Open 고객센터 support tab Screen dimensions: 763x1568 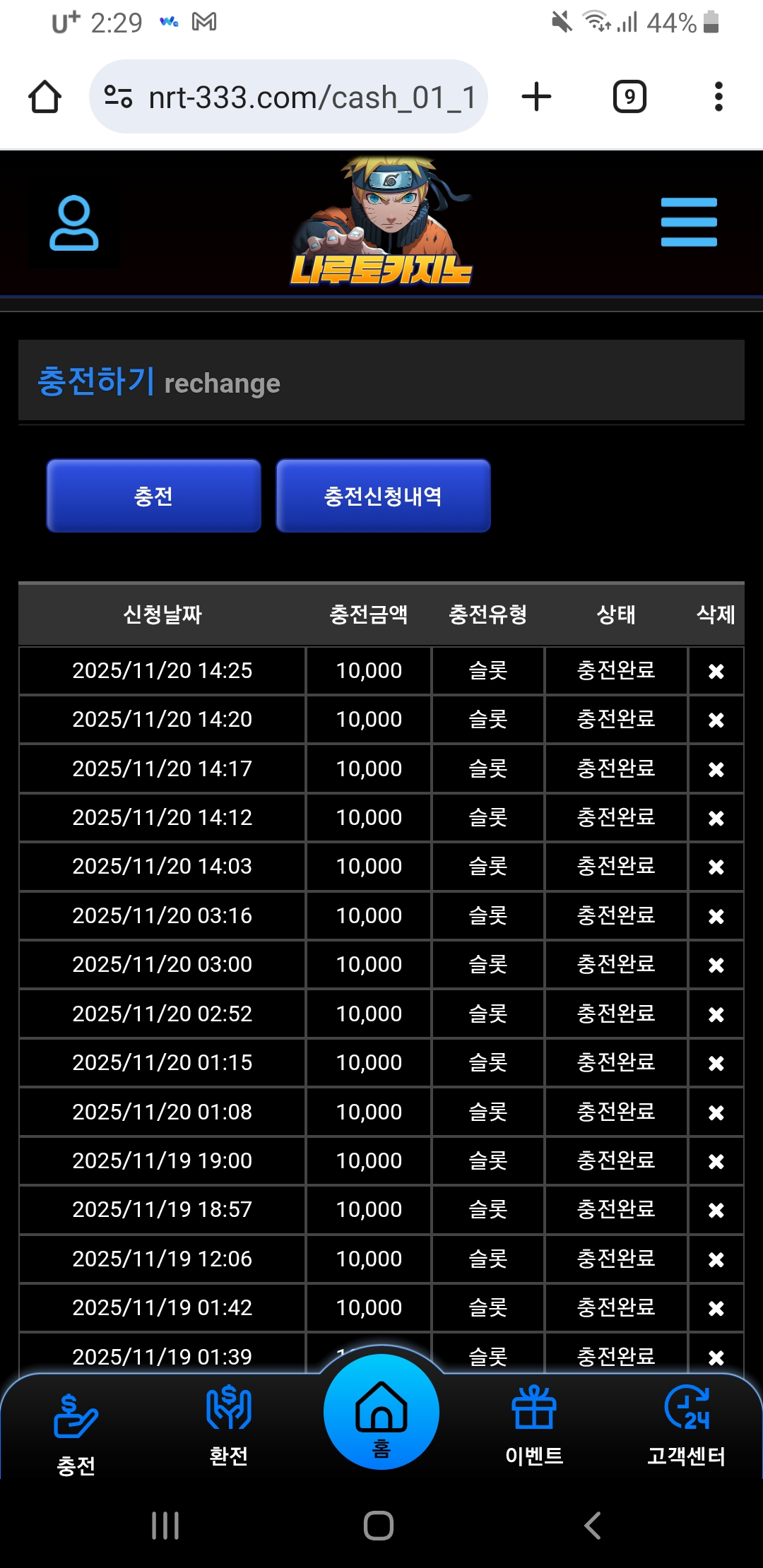(687, 1427)
